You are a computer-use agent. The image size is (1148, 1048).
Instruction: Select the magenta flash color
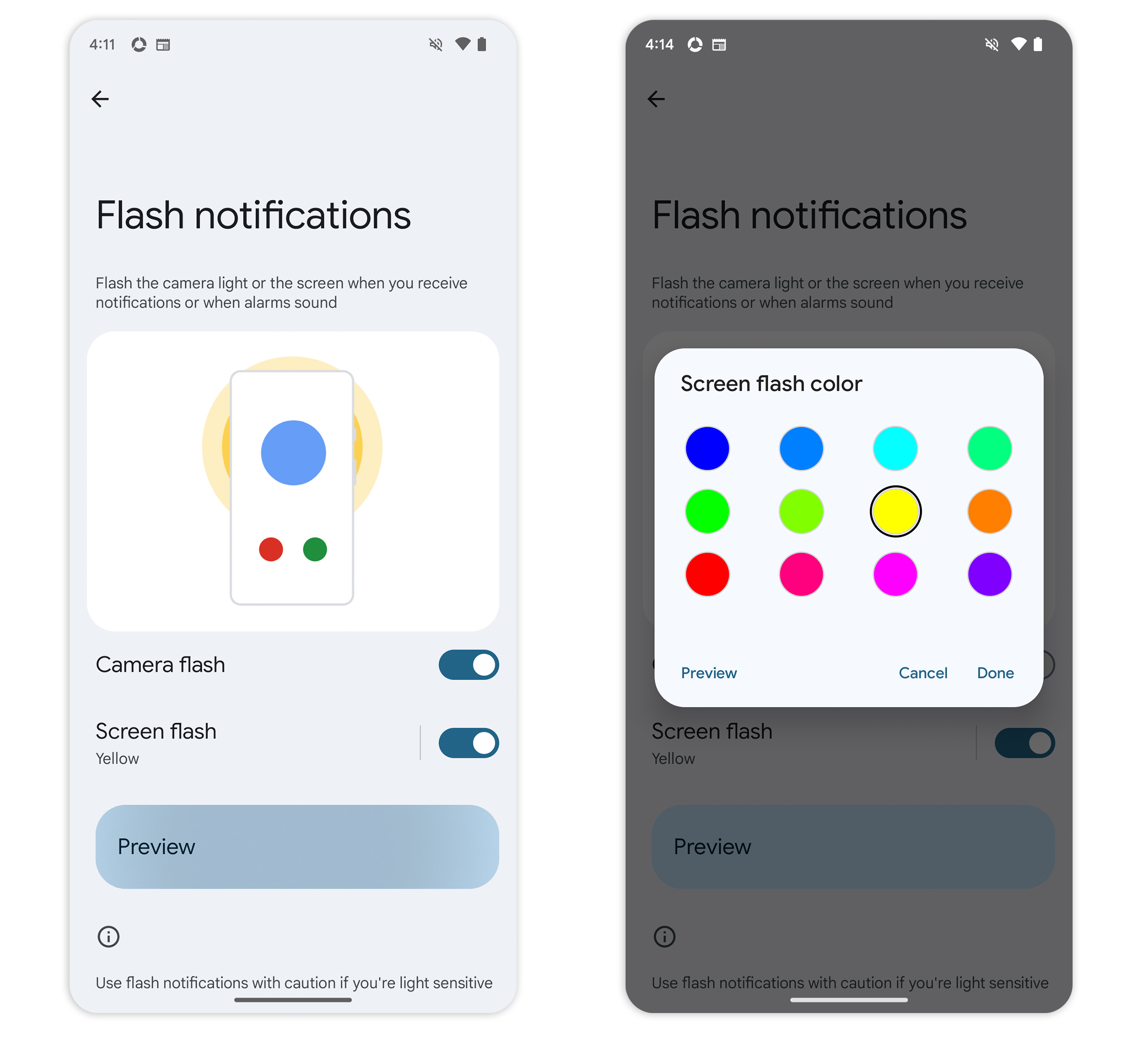(x=895, y=574)
